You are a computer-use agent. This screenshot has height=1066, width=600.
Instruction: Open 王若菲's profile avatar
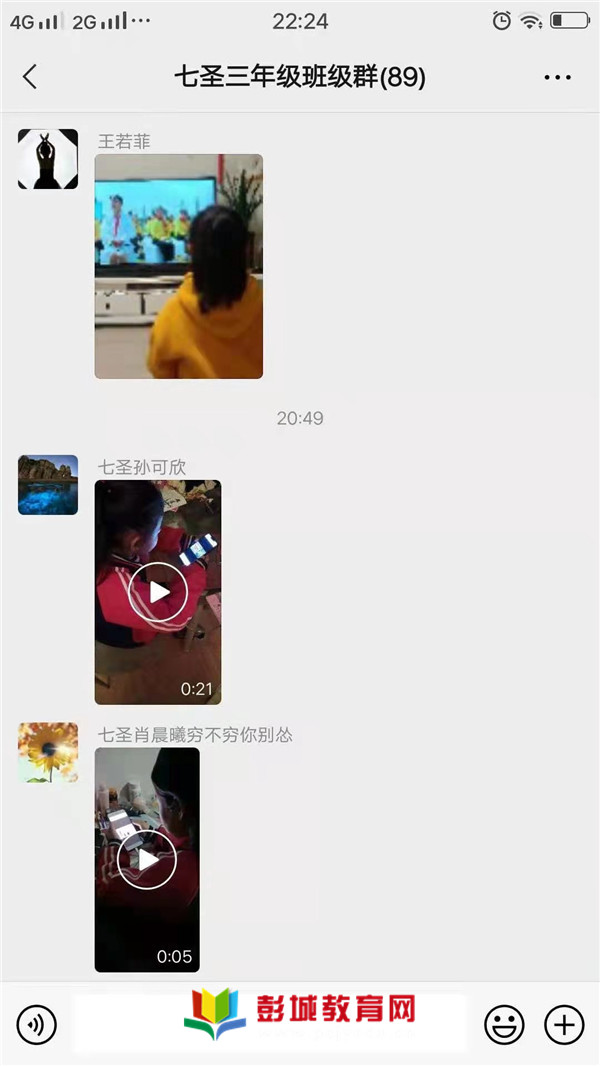point(48,158)
